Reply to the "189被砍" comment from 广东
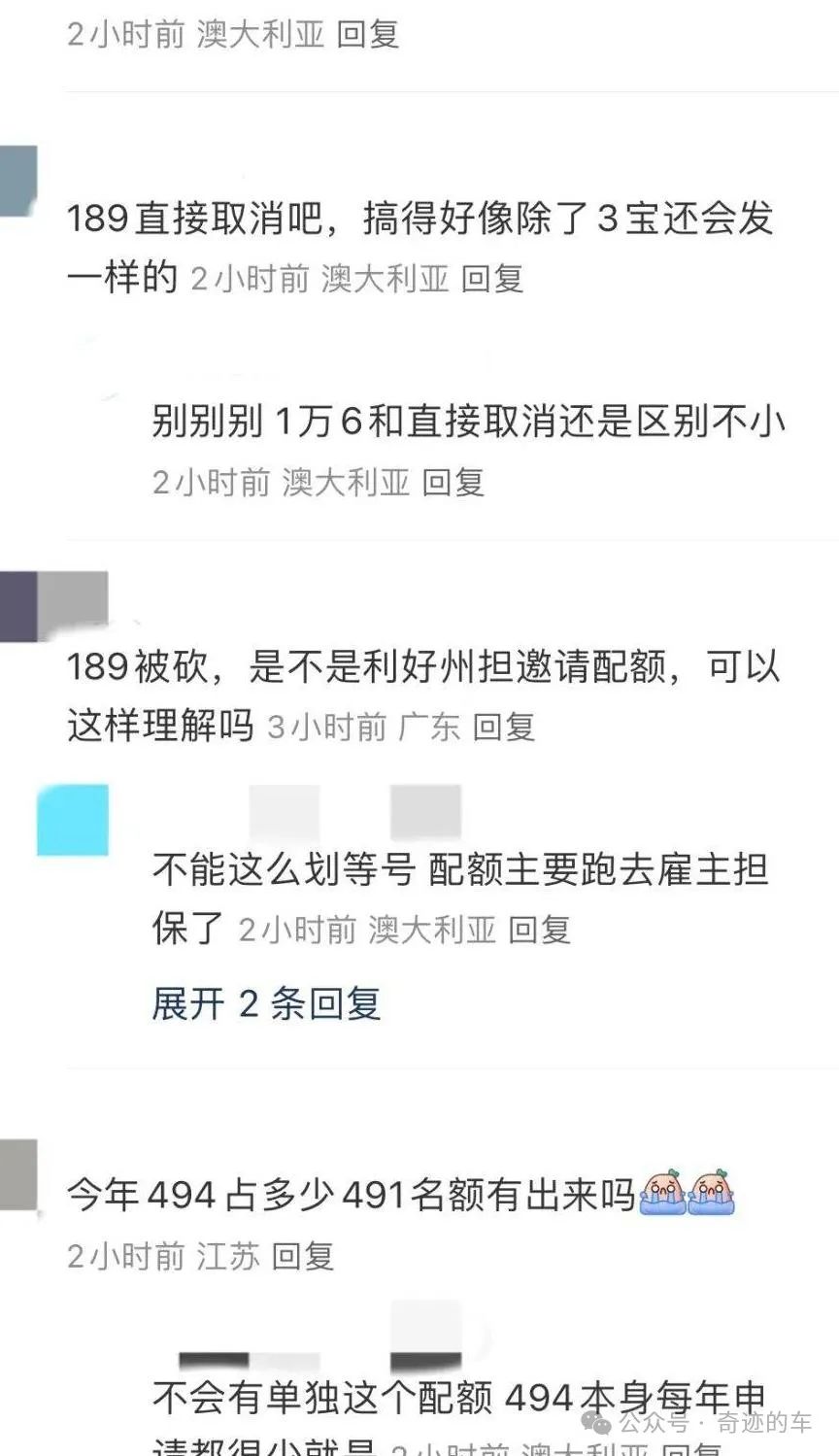 tap(503, 727)
